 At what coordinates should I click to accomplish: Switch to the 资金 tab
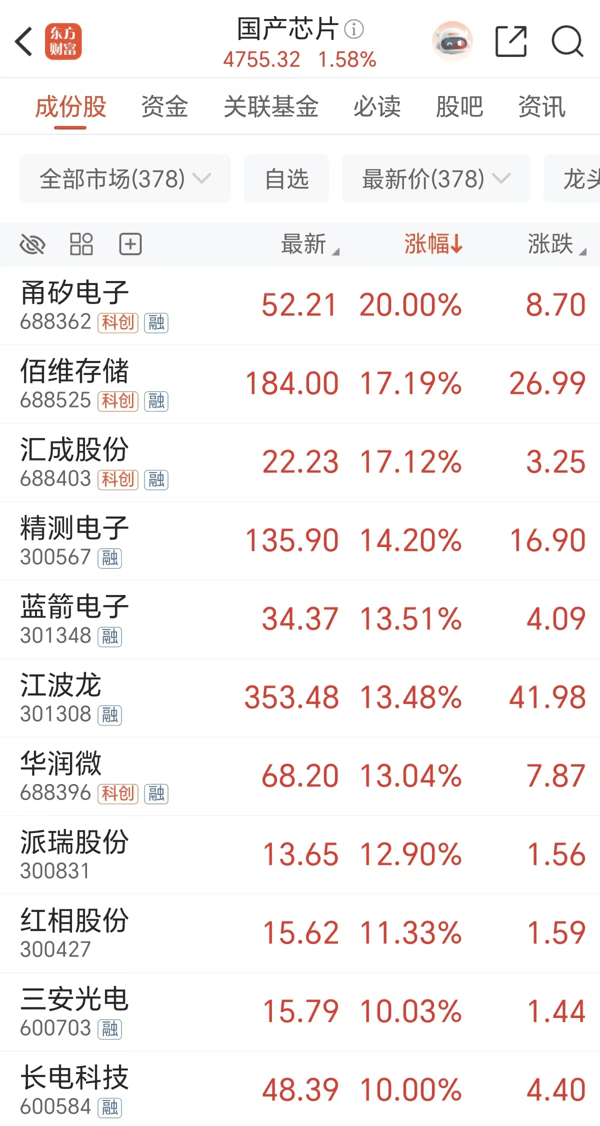click(164, 107)
